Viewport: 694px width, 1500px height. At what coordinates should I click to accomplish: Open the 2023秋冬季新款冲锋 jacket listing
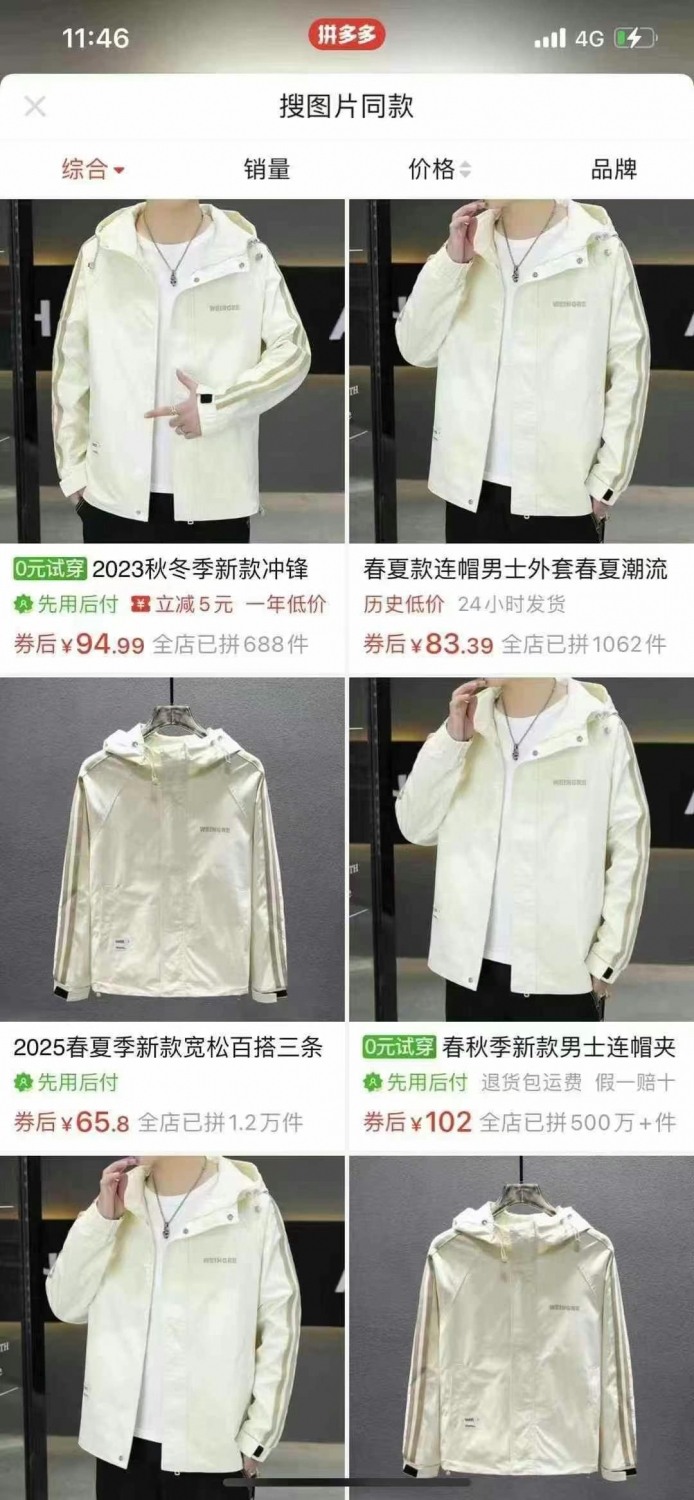(172, 435)
